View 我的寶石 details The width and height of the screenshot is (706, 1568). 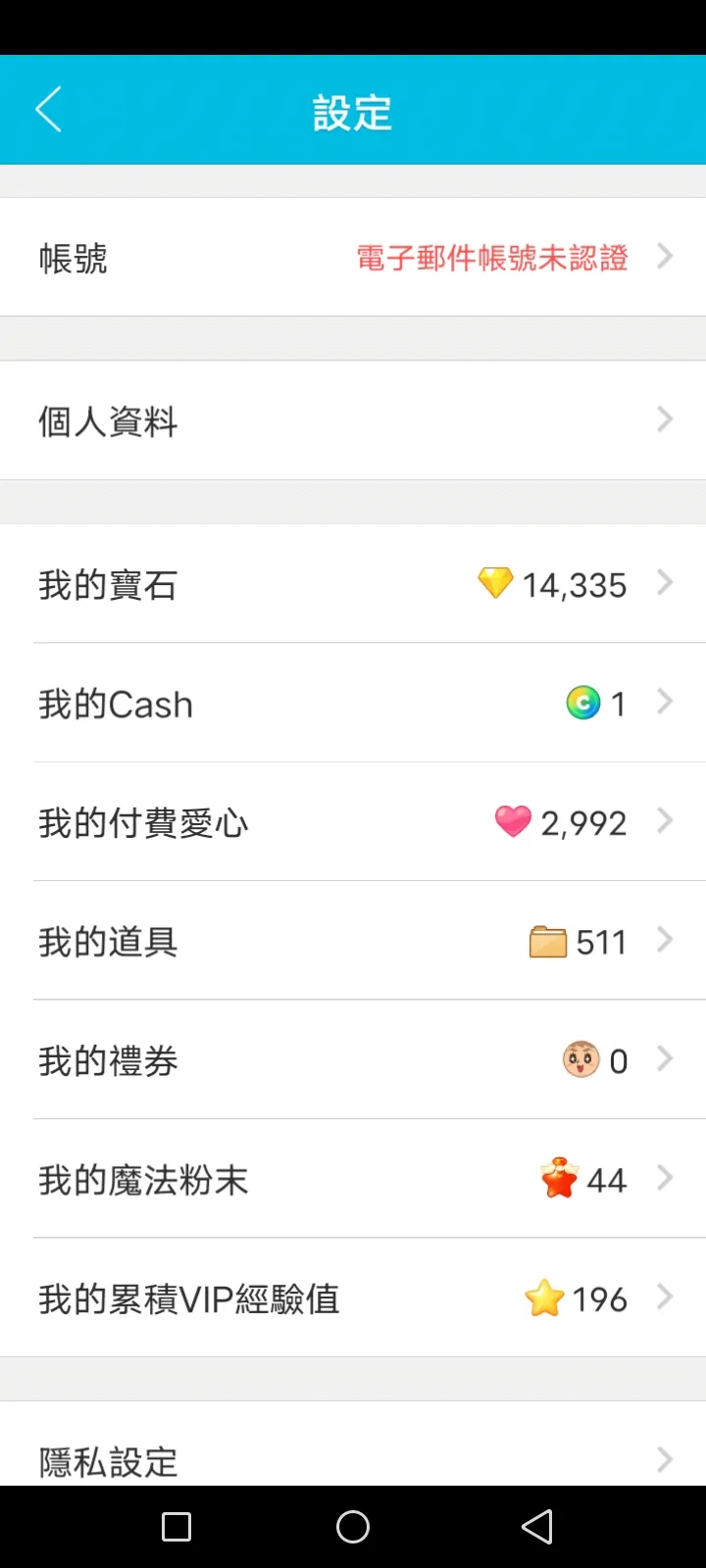(x=353, y=584)
